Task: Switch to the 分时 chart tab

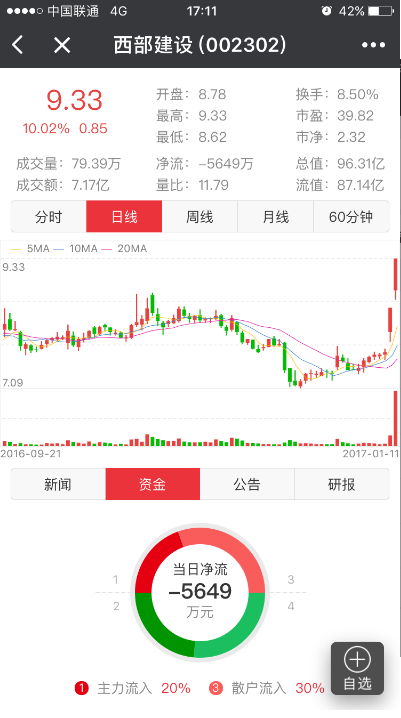Action: pos(49,217)
